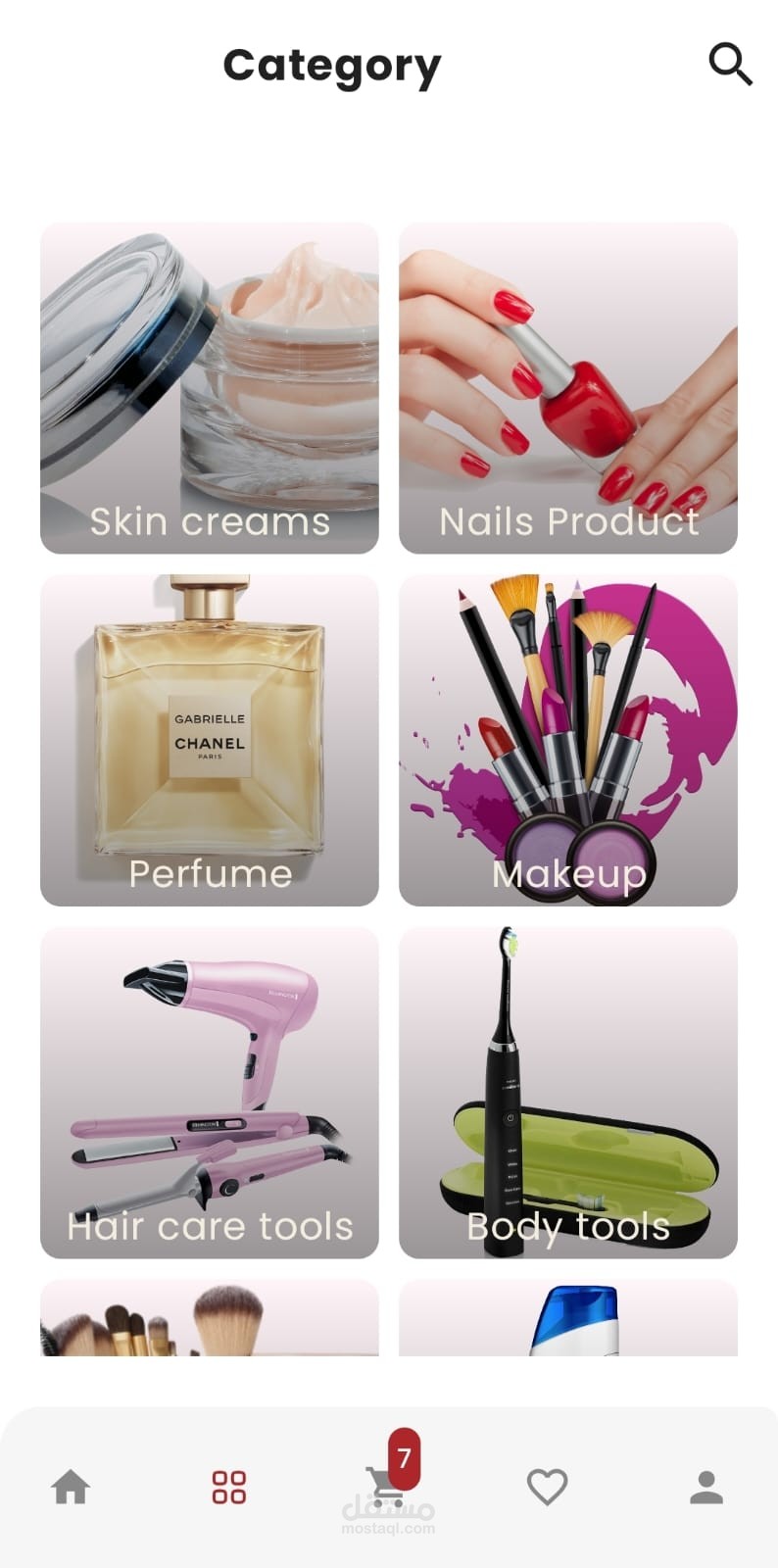
Task: Open the Skin creams category
Action: click(209, 388)
